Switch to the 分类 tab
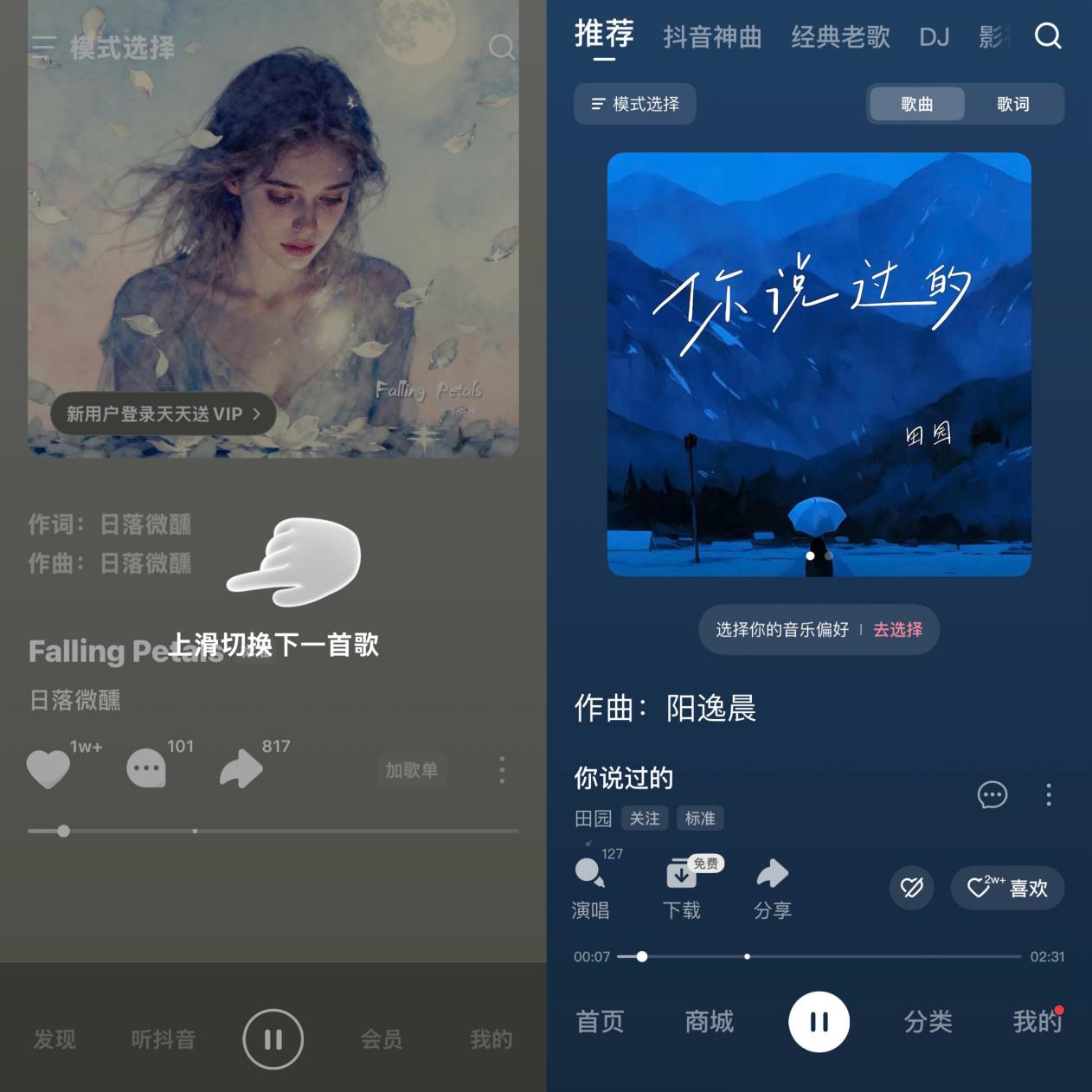This screenshot has width=1092, height=1092. (x=928, y=1022)
